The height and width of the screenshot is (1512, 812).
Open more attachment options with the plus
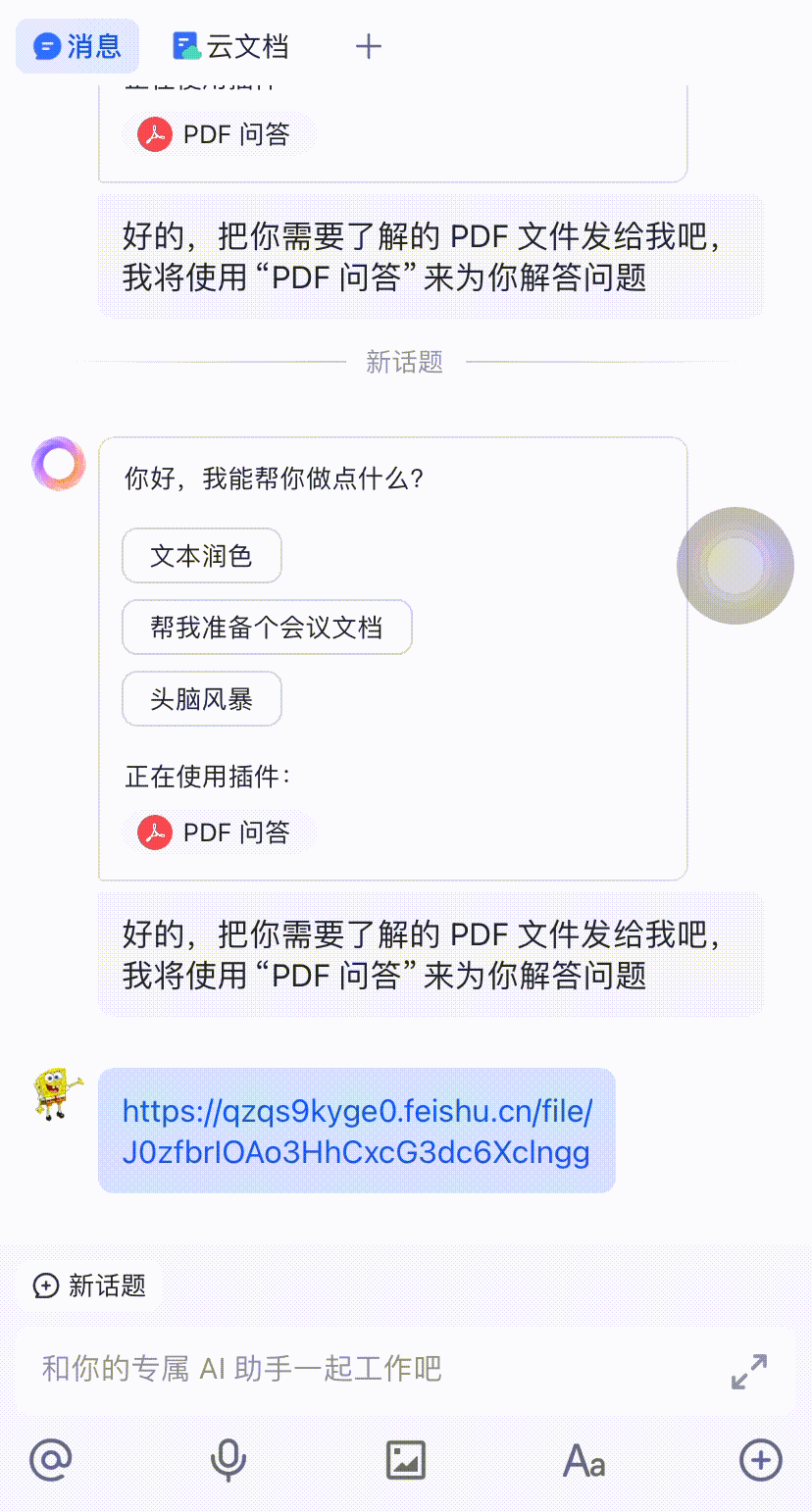click(x=761, y=1460)
